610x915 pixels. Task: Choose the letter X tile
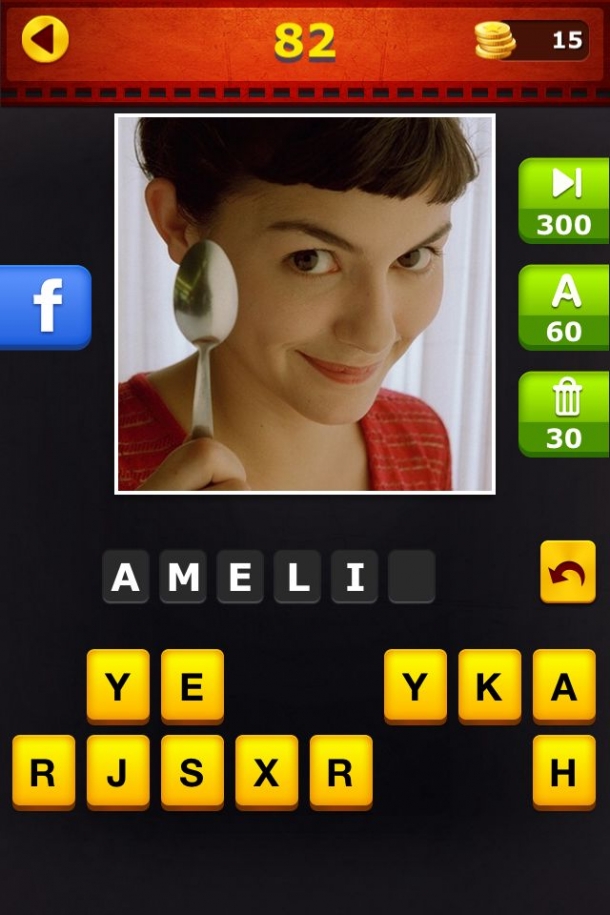click(266, 772)
